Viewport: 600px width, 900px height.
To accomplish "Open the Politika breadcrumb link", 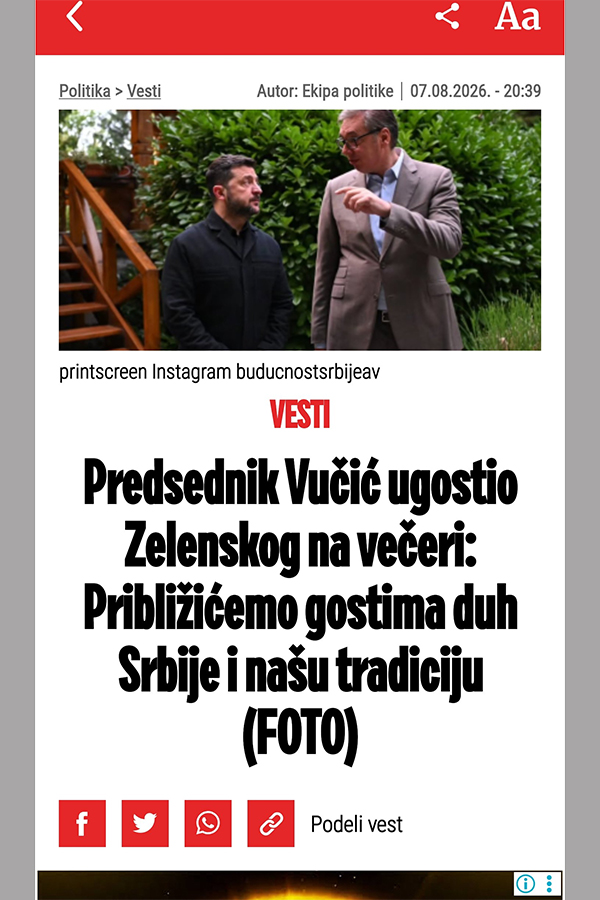I will pos(84,91).
